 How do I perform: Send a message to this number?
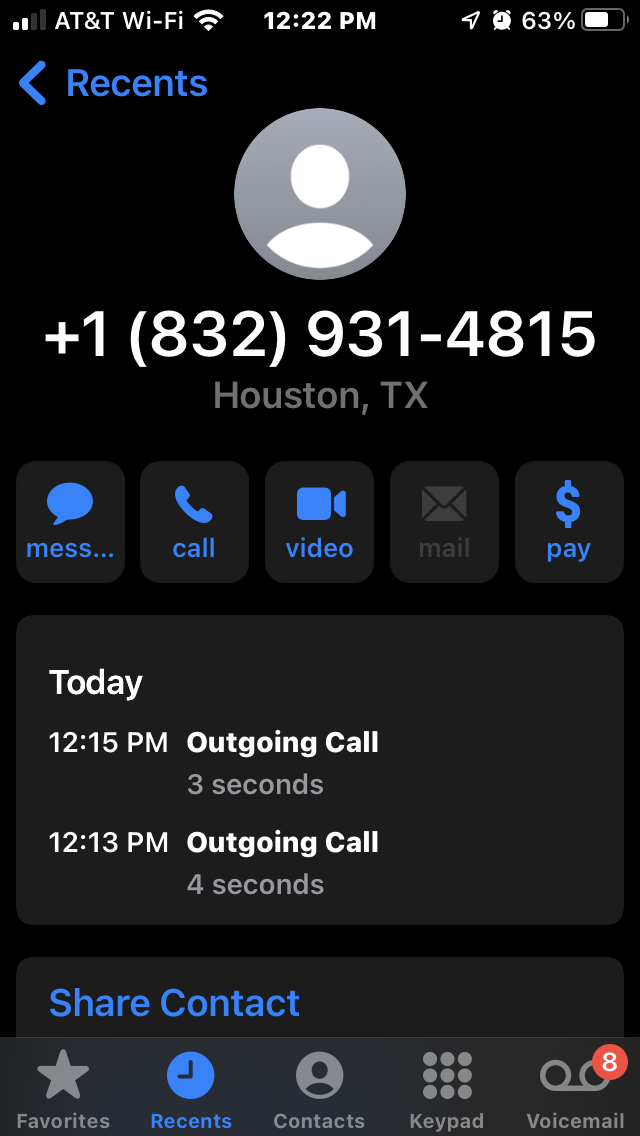tap(70, 521)
